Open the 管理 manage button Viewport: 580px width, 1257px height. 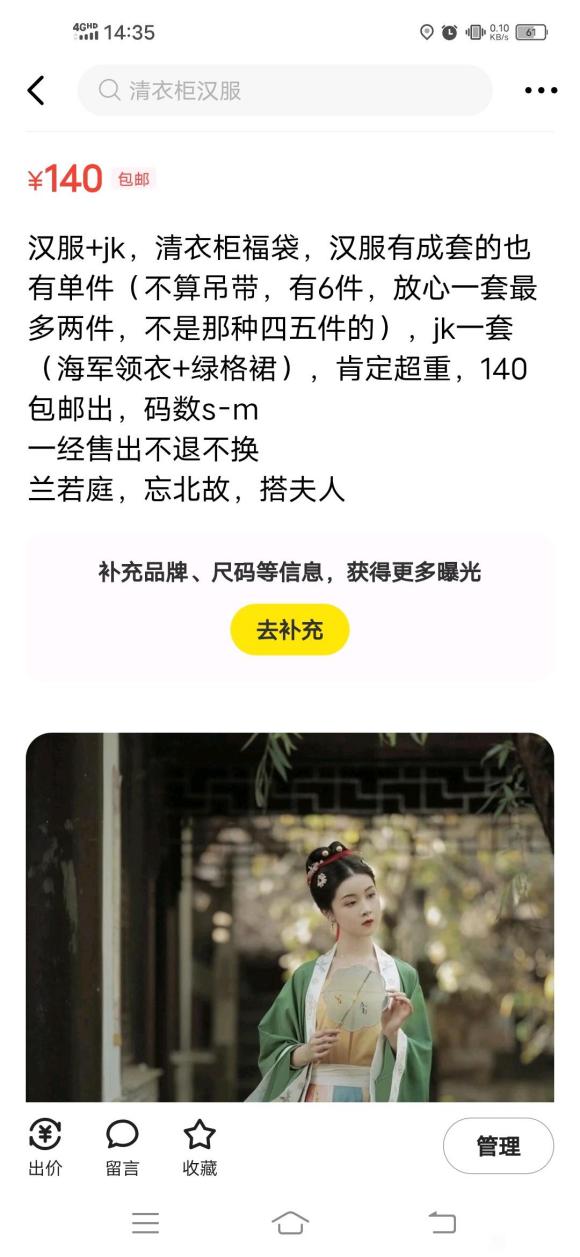pyautogui.click(x=498, y=1146)
